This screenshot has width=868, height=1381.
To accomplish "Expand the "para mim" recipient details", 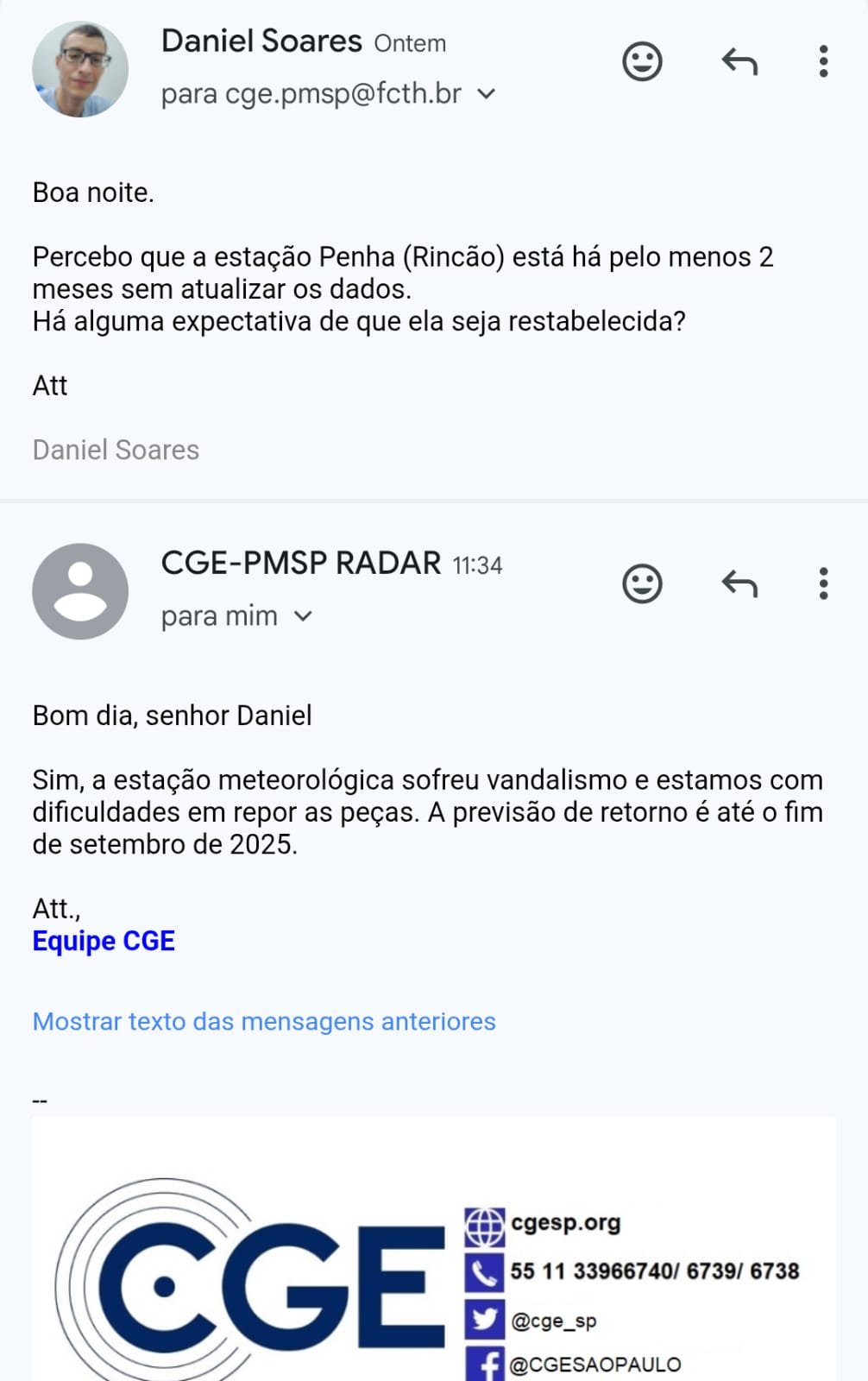I will (x=303, y=616).
